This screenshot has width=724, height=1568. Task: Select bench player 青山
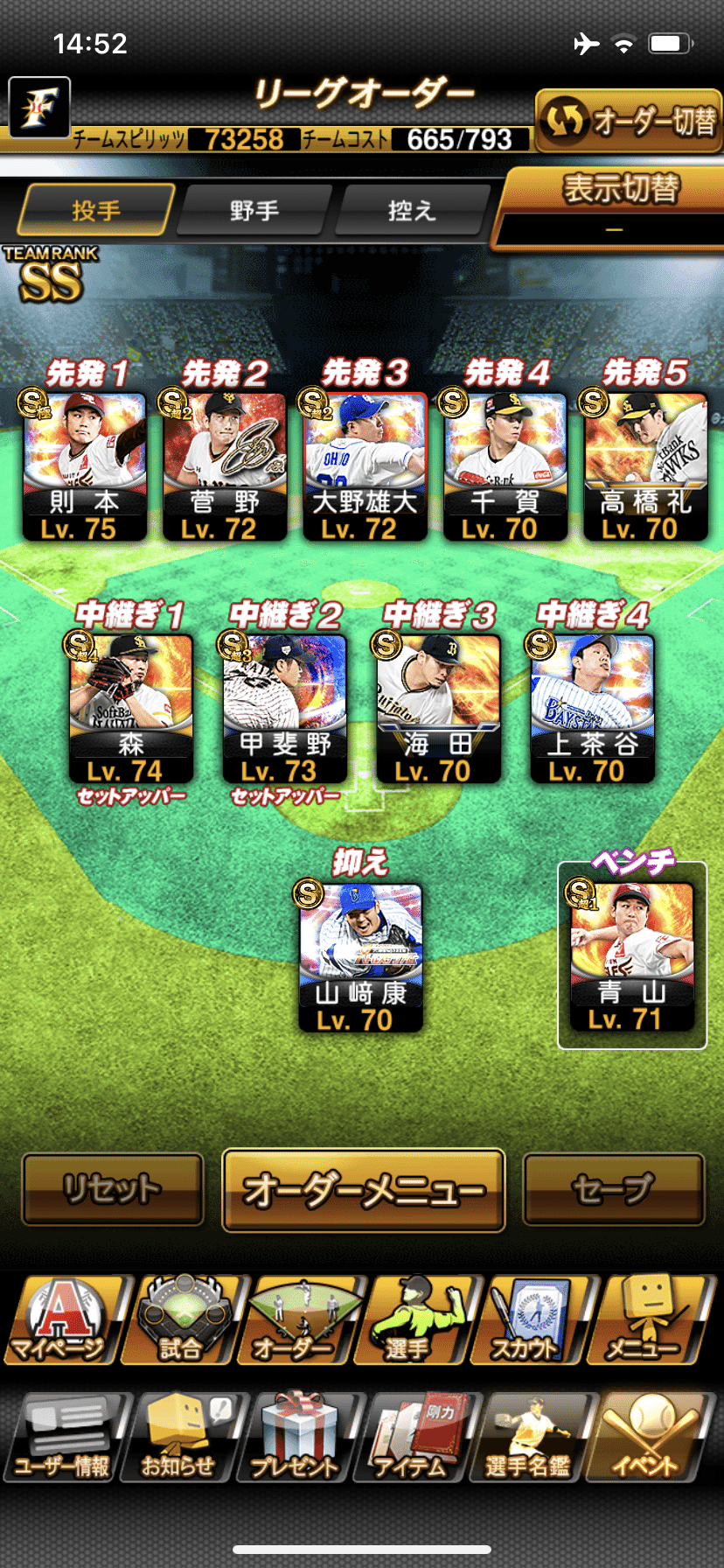click(x=631, y=955)
